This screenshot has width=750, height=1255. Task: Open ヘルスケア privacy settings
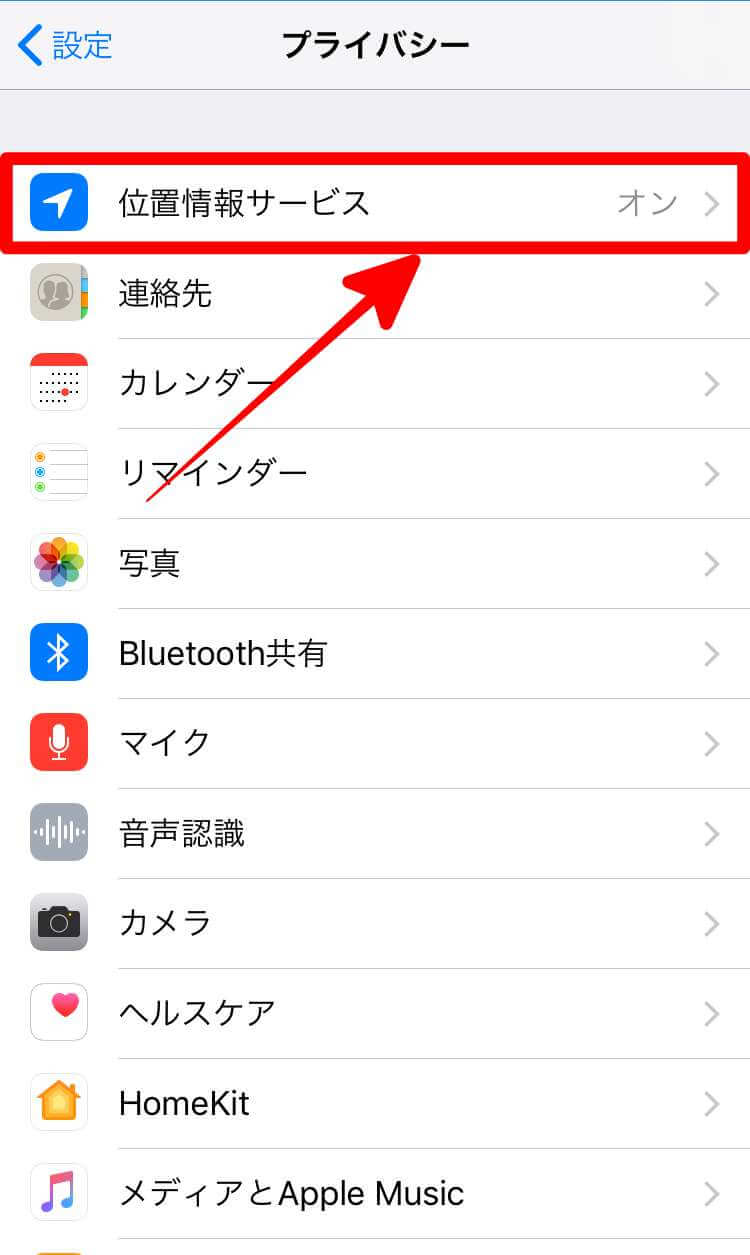click(x=375, y=1013)
